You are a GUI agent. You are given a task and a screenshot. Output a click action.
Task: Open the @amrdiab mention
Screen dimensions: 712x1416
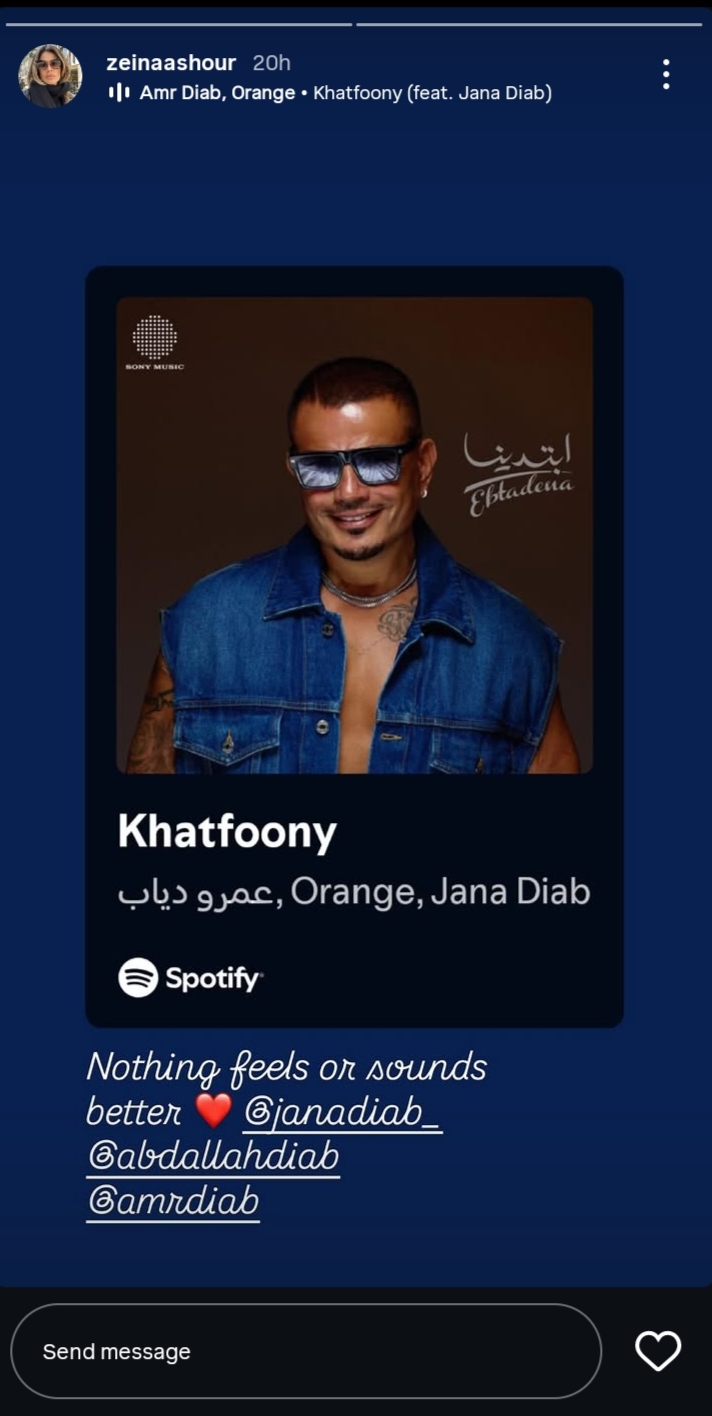pyautogui.click(x=173, y=1201)
